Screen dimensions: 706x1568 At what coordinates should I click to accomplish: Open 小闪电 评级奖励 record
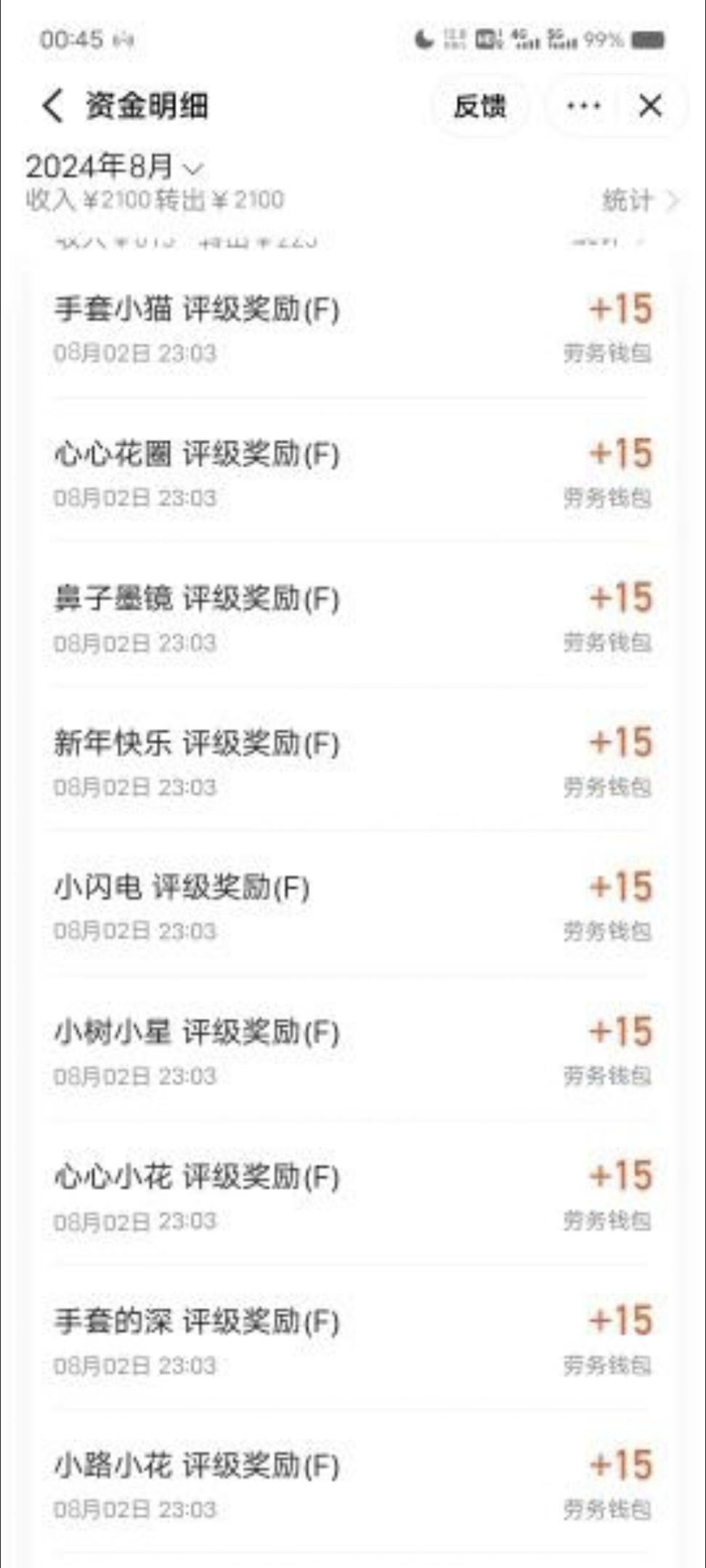(x=352, y=907)
